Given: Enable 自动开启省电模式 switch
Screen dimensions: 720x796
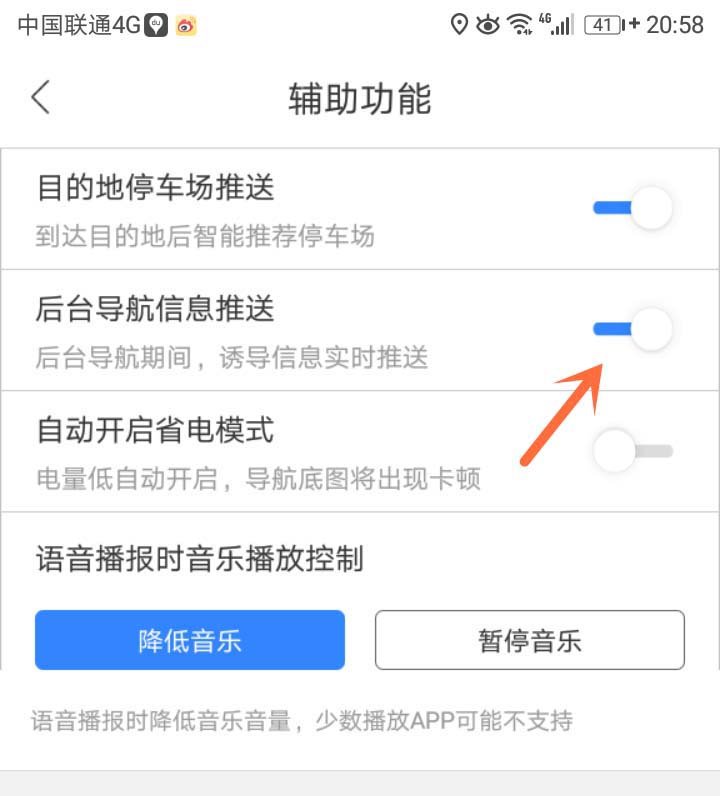Looking at the screenshot, I should coord(632,451).
